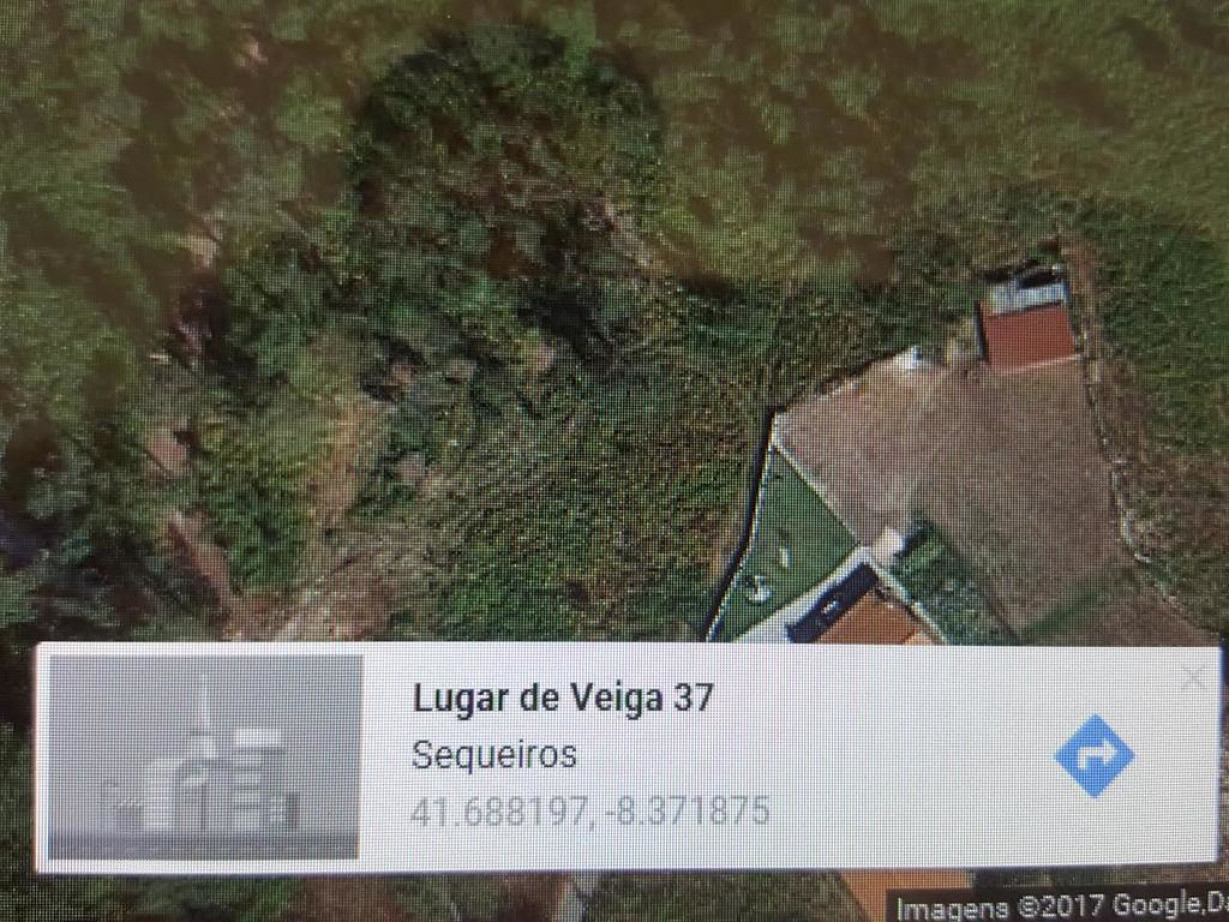Open the Street View thumbnail preview
1229x922 pixels.
pyautogui.click(x=205, y=756)
